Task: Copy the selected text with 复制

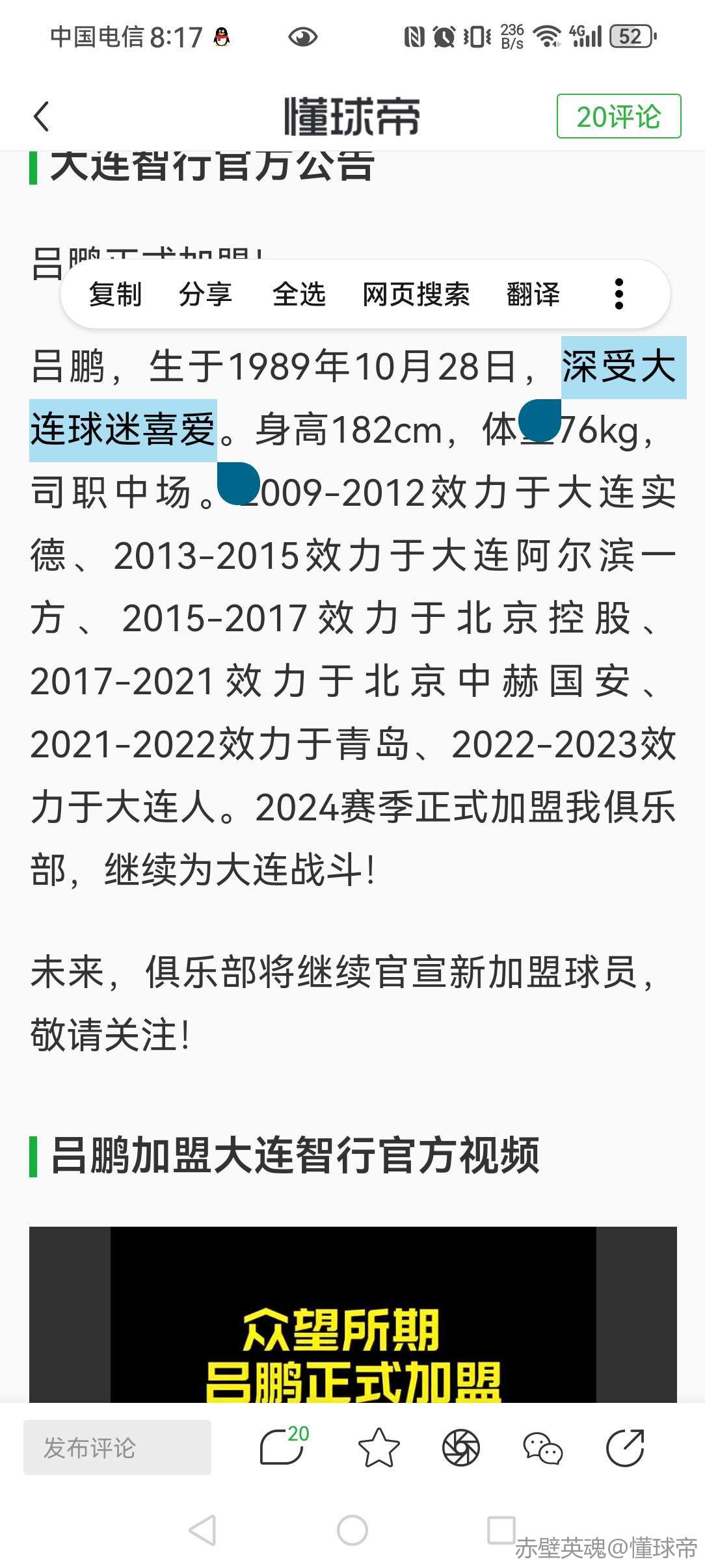Action: (x=115, y=294)
